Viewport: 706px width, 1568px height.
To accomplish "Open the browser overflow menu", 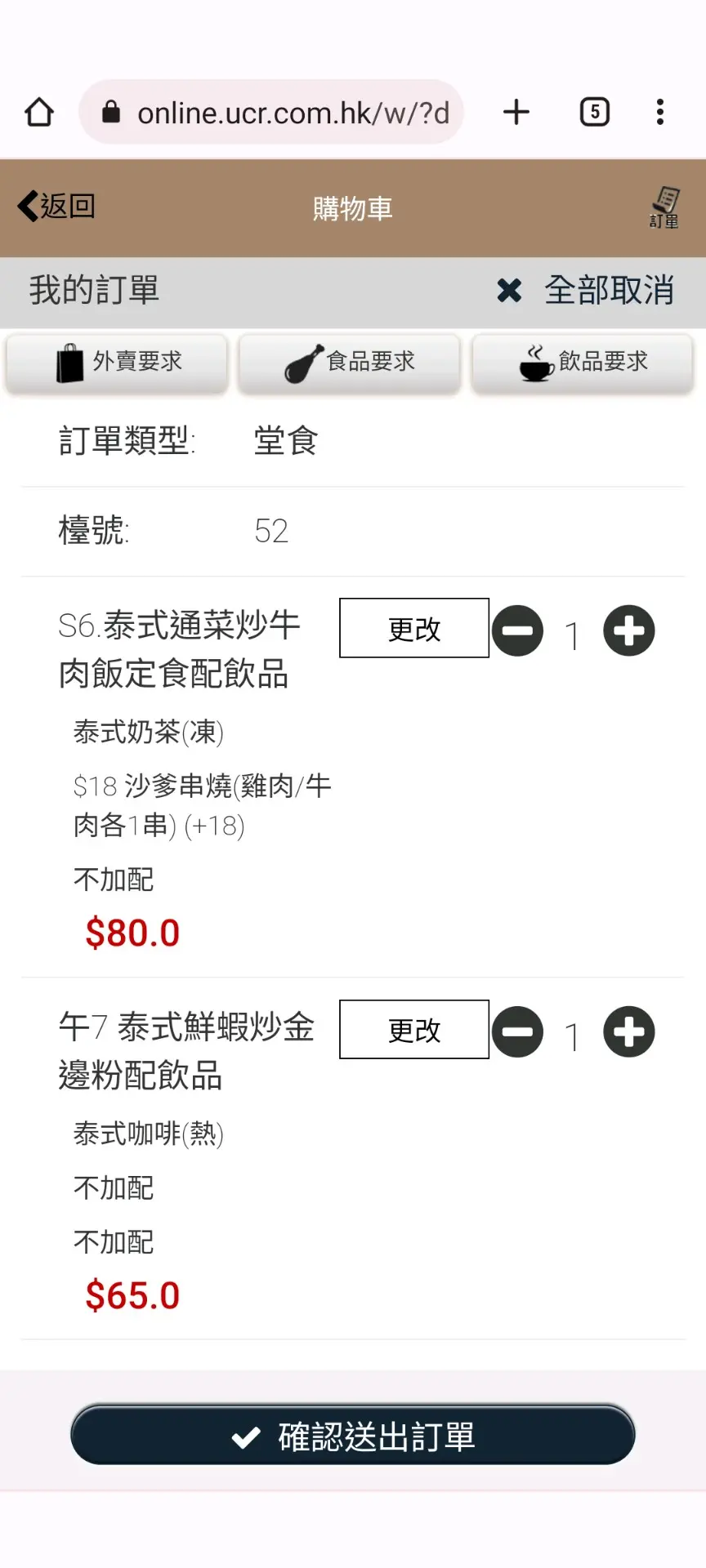I will (659, 112).
